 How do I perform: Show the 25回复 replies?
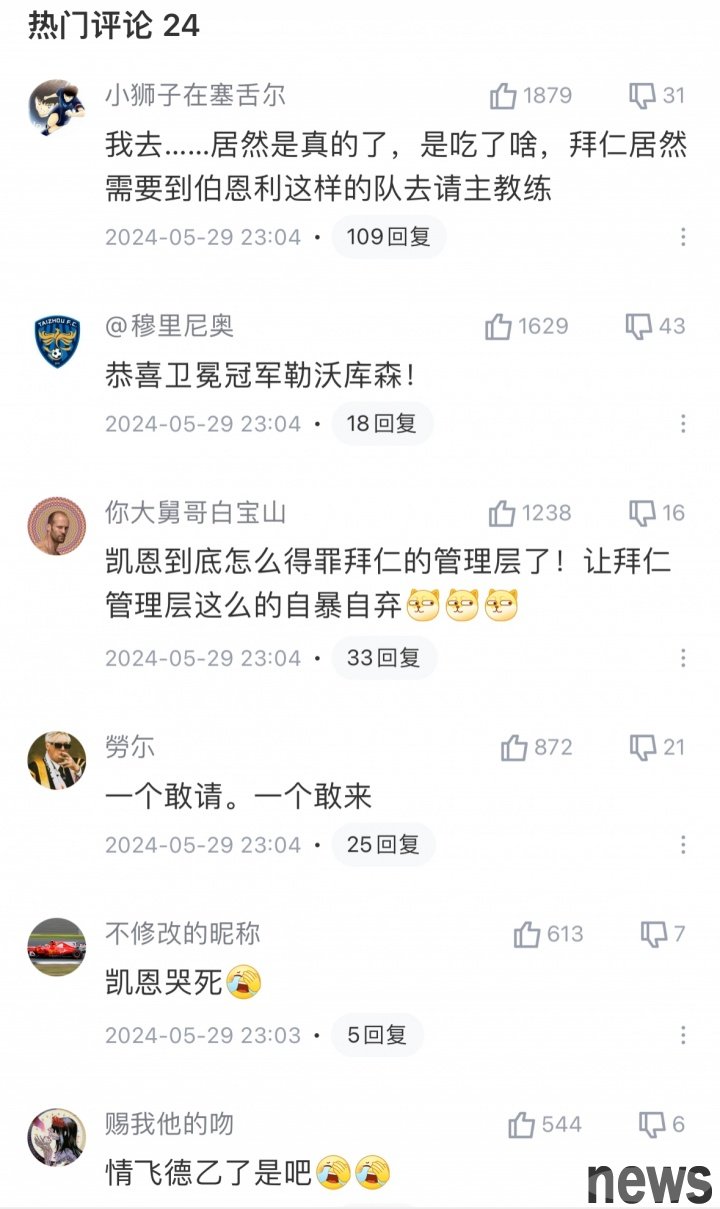click(x=383, y=844)
